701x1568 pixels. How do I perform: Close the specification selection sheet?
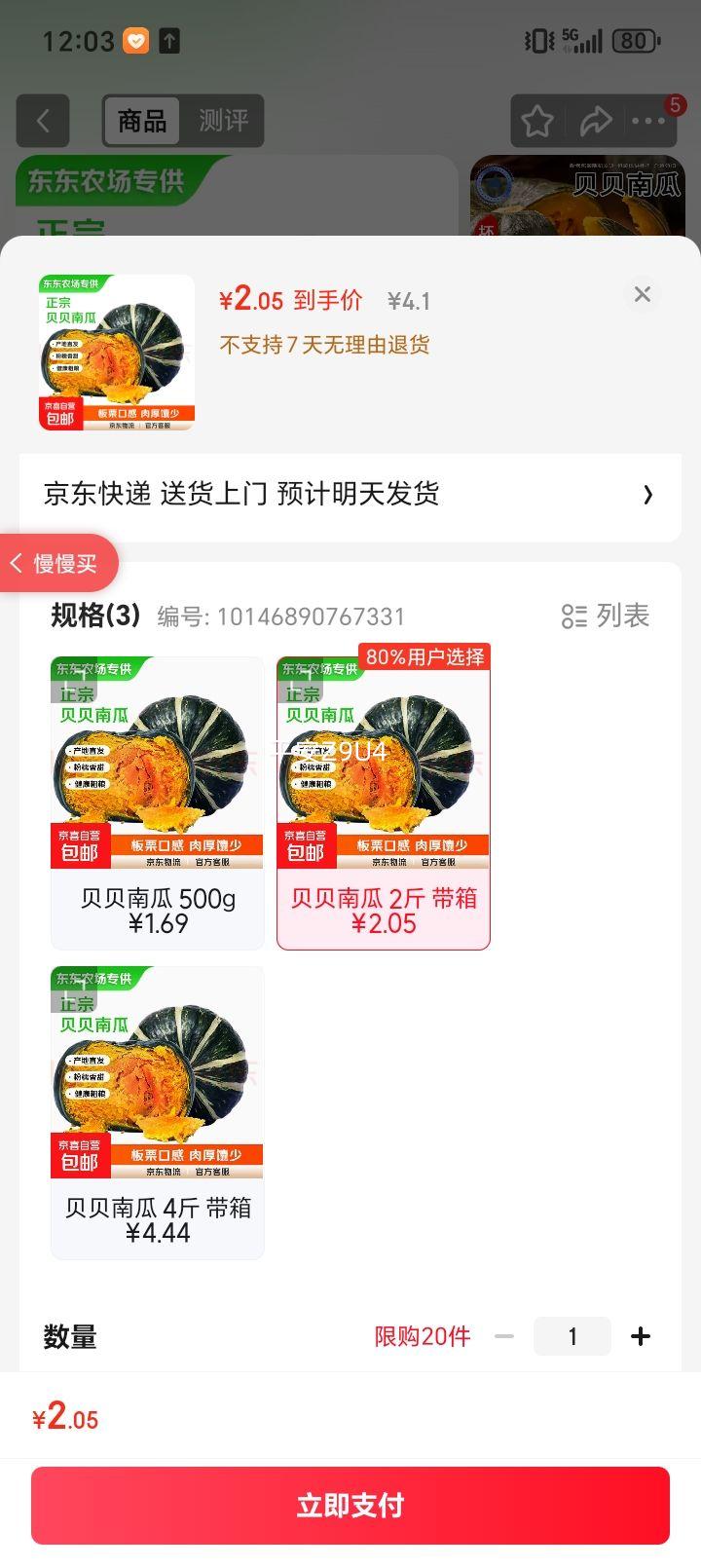point(642,294)
